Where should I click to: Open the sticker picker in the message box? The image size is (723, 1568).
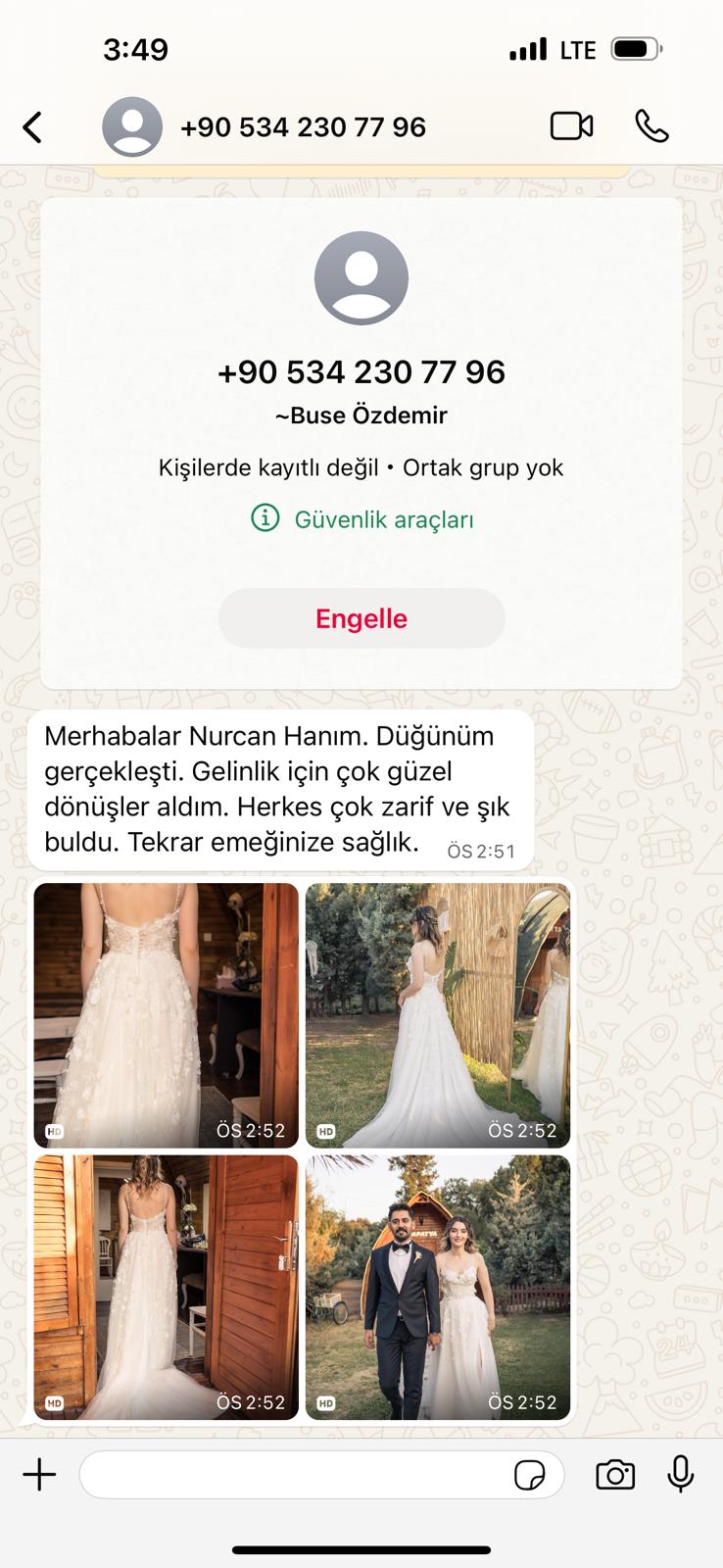click(530, 1475)
